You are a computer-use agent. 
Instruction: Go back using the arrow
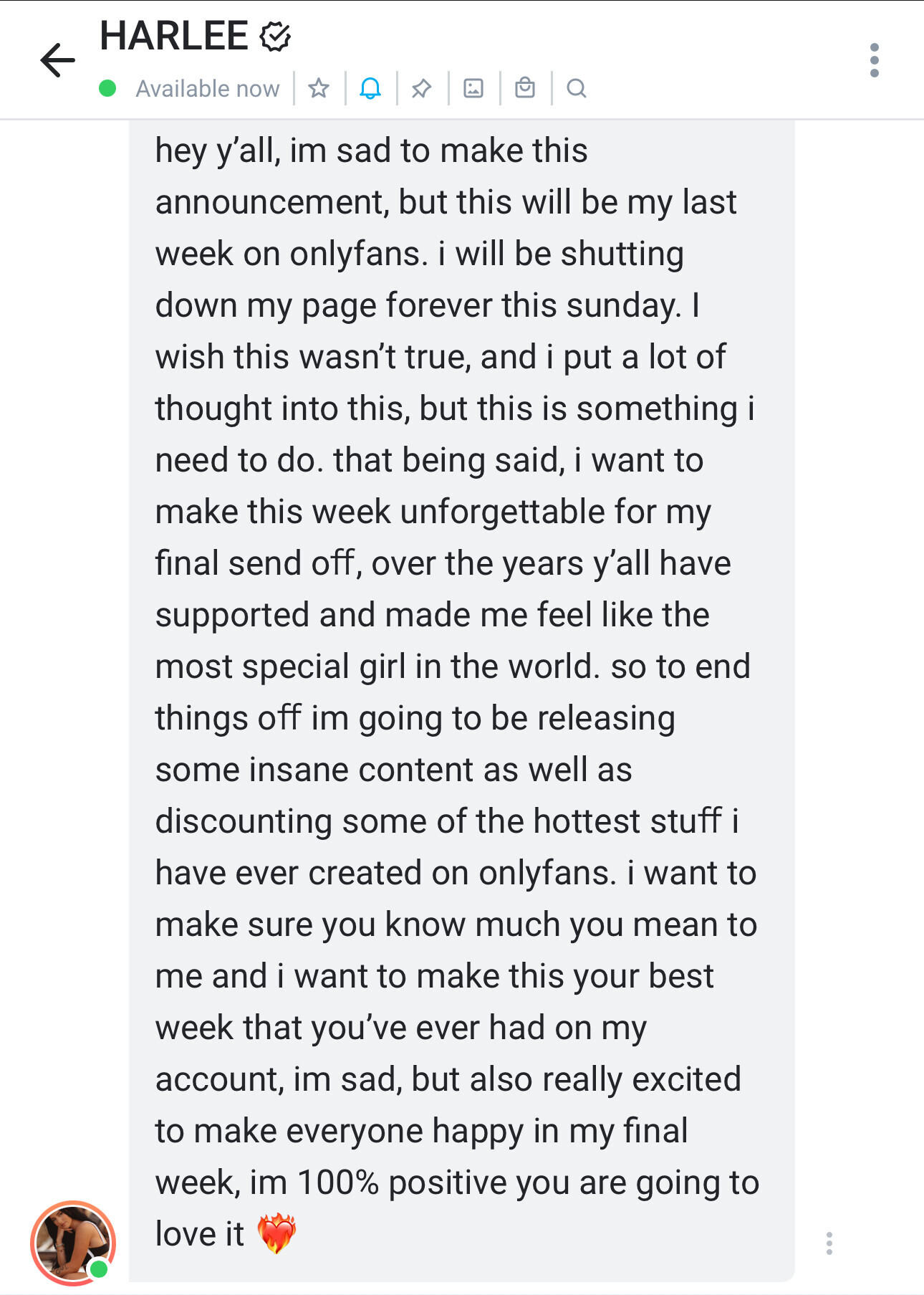(x=57, y=60)
